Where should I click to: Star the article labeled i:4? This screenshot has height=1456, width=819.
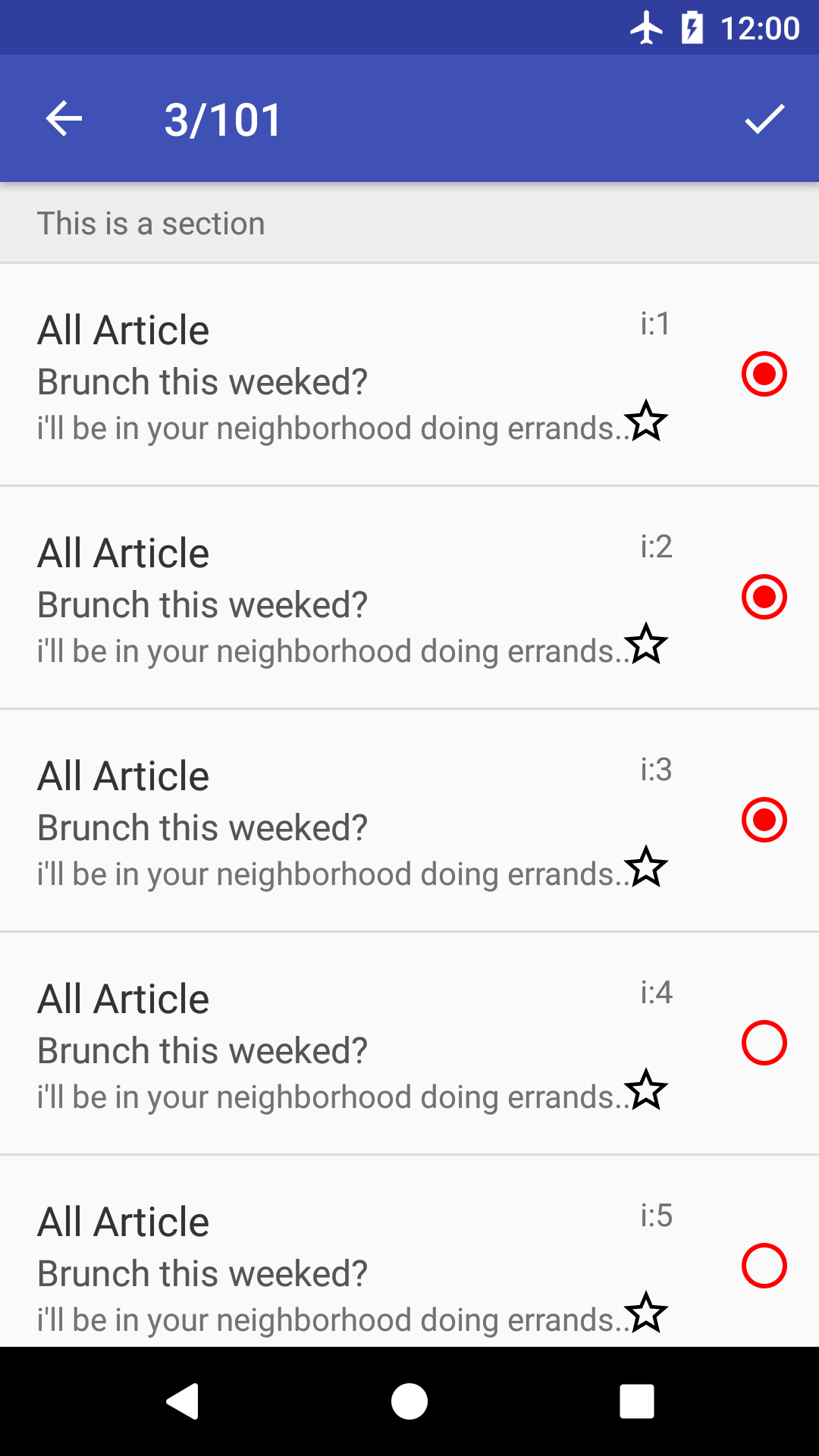[x=646, y=1090]
